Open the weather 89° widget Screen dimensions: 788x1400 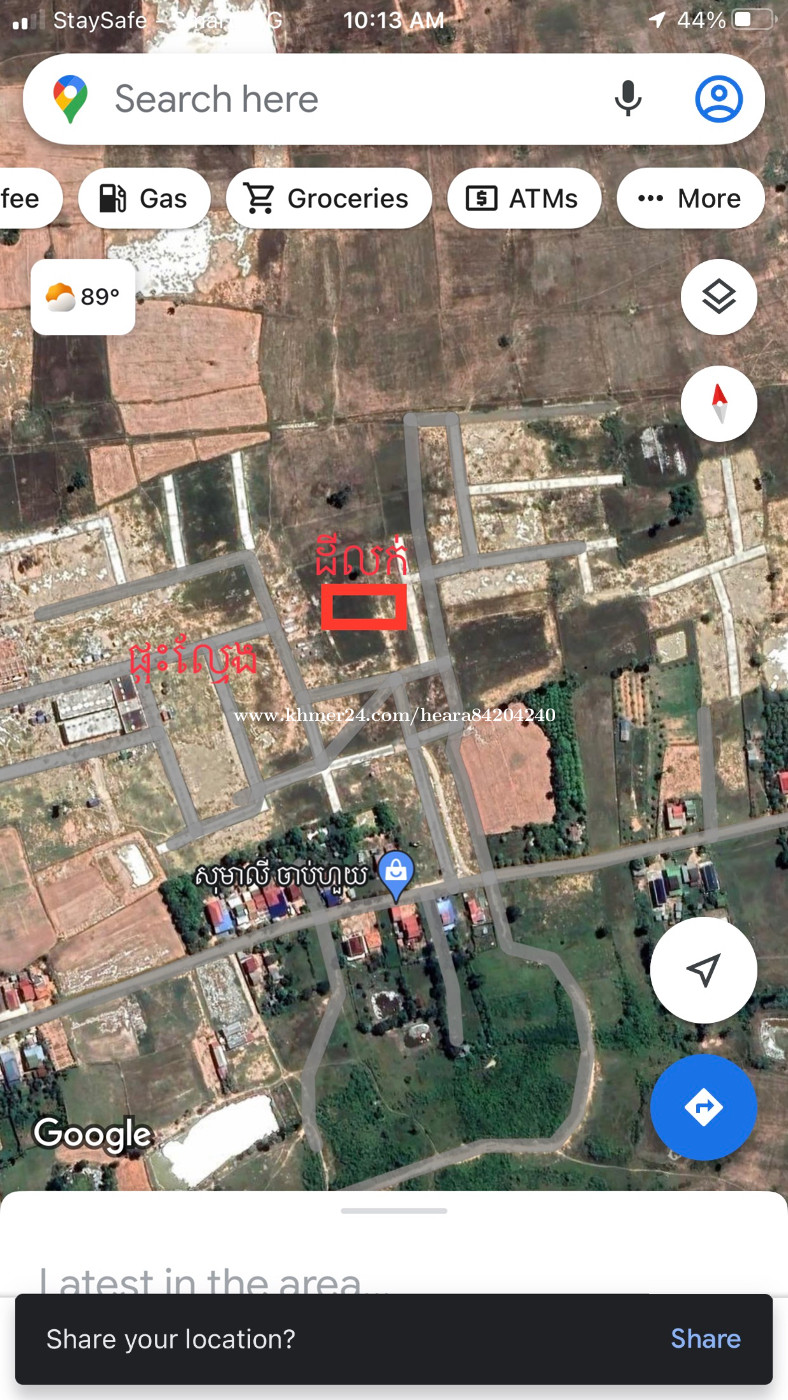[83, 297]
